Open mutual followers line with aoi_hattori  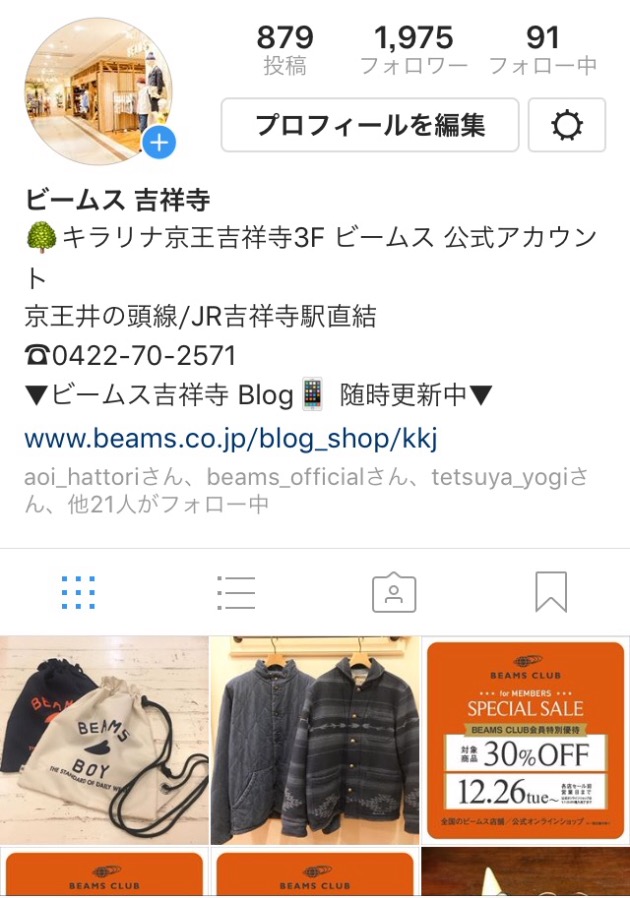tap(300, 490)
